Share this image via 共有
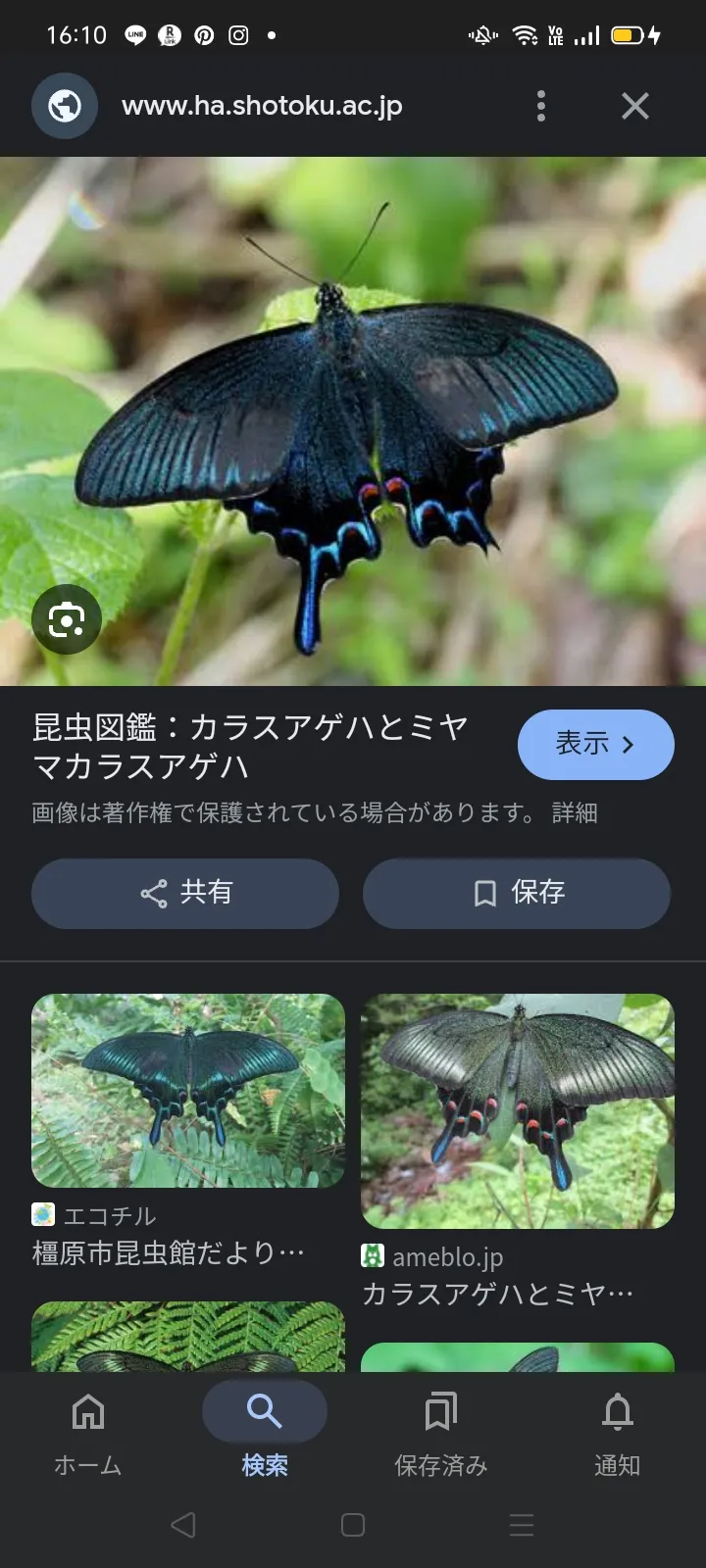This screenshot has width=706, height=1568. (x=185, y=893)
